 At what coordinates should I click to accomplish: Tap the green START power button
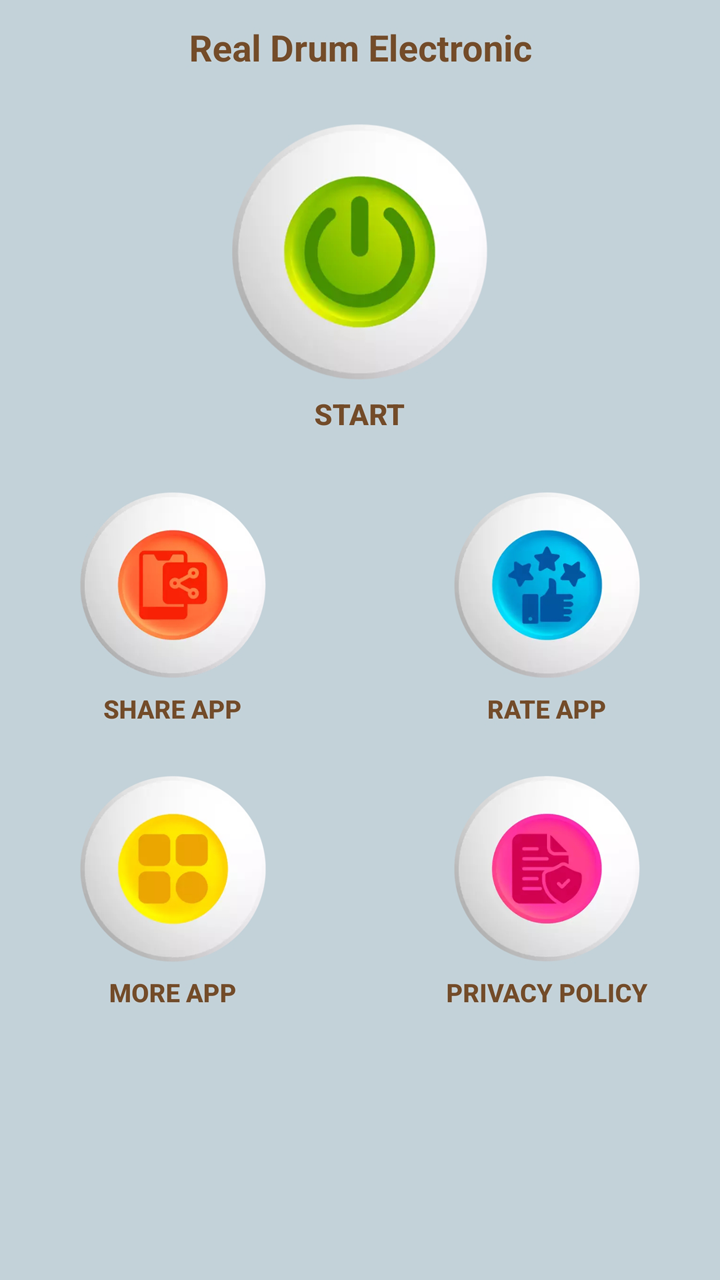[x=360, y=251]
